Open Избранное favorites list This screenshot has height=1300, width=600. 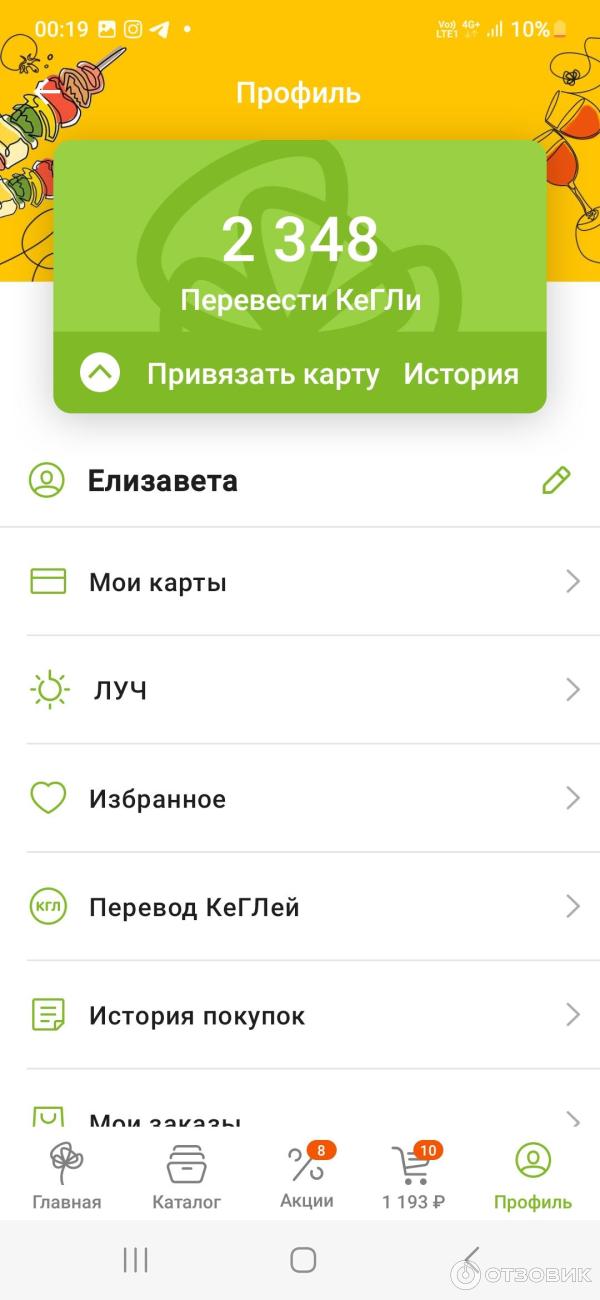coord(300,798)
